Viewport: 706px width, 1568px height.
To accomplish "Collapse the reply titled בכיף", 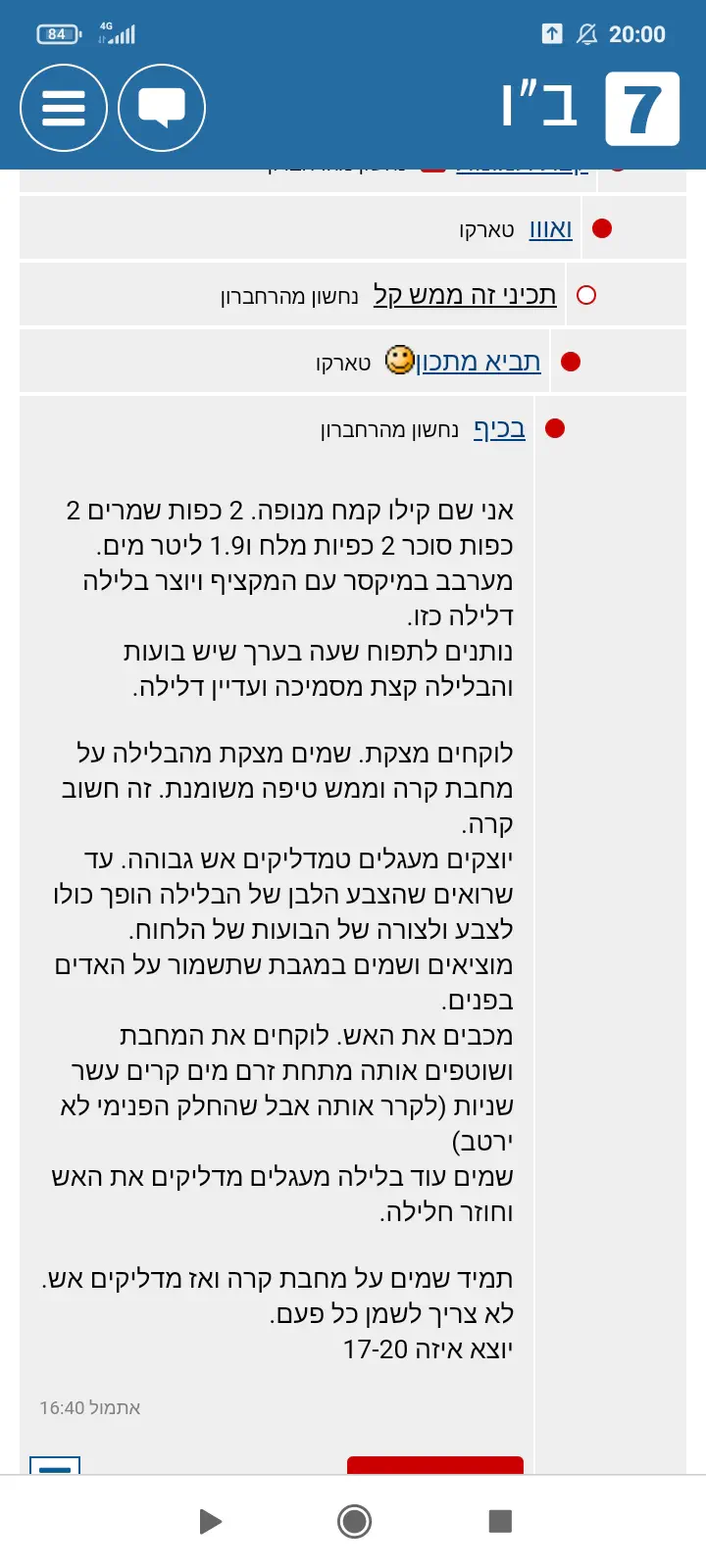I will [x=499, y=428].
